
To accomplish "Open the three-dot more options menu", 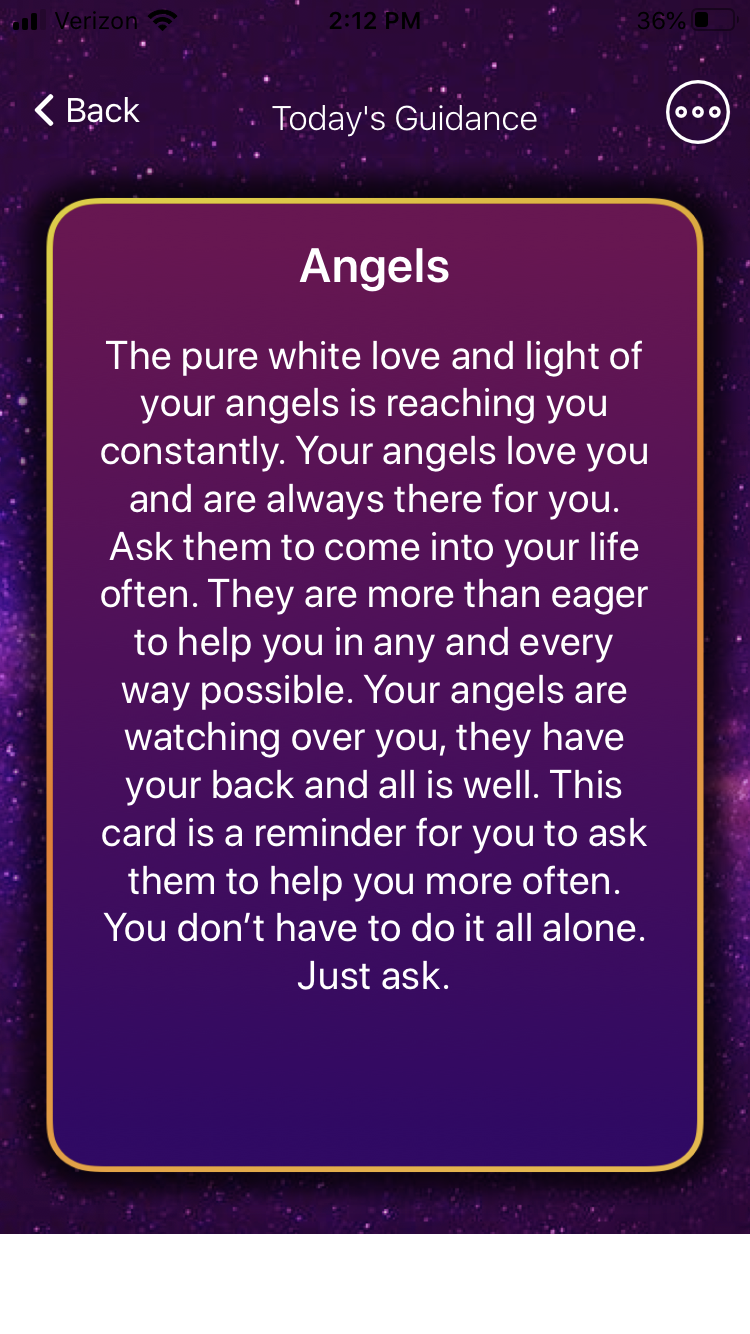I will (x=698, y=112).
